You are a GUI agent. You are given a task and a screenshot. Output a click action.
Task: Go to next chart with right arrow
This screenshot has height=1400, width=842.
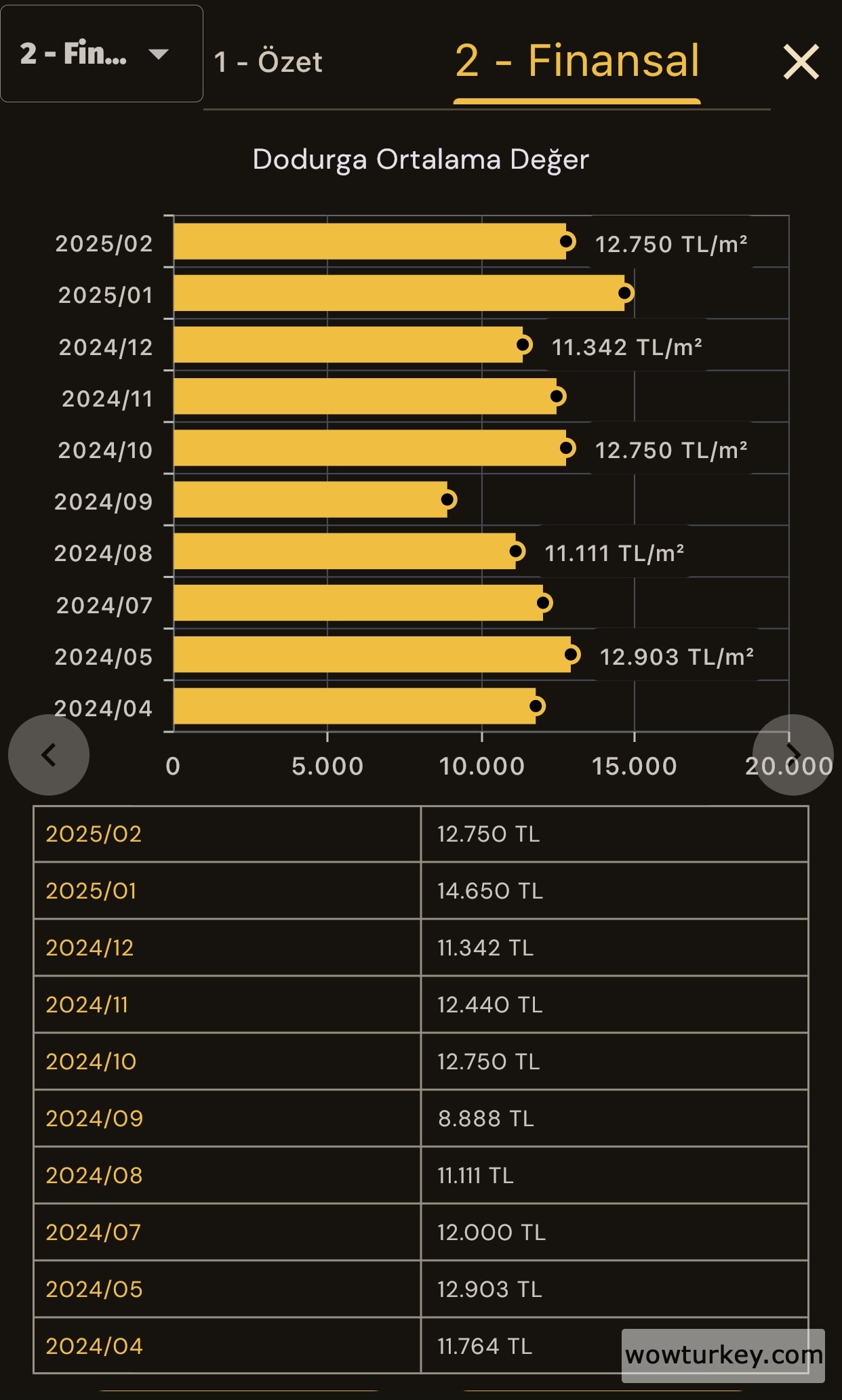coord(793,754)
